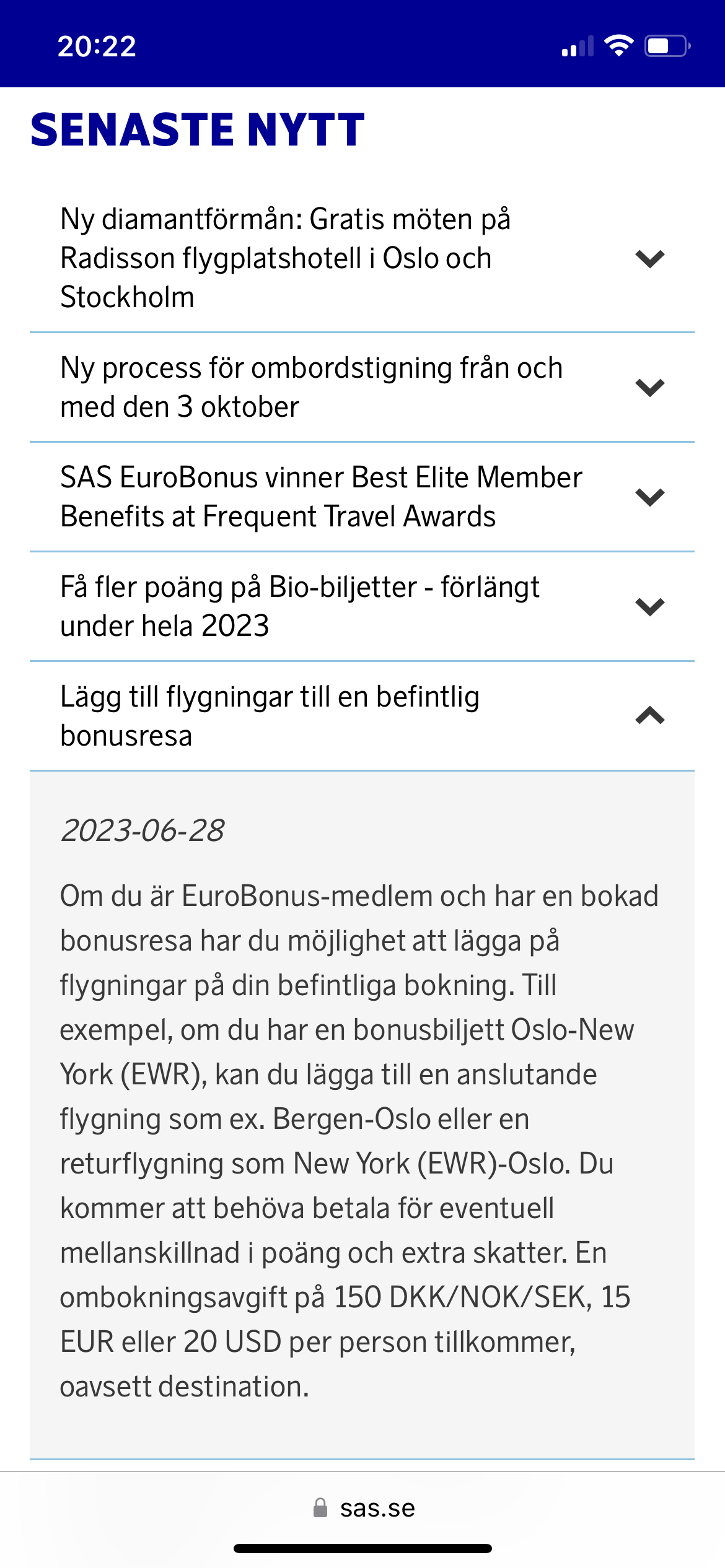Expand SAS EuroBonus vinner Best Elite item
This screenshot has height=1568, width=725.
649,497
